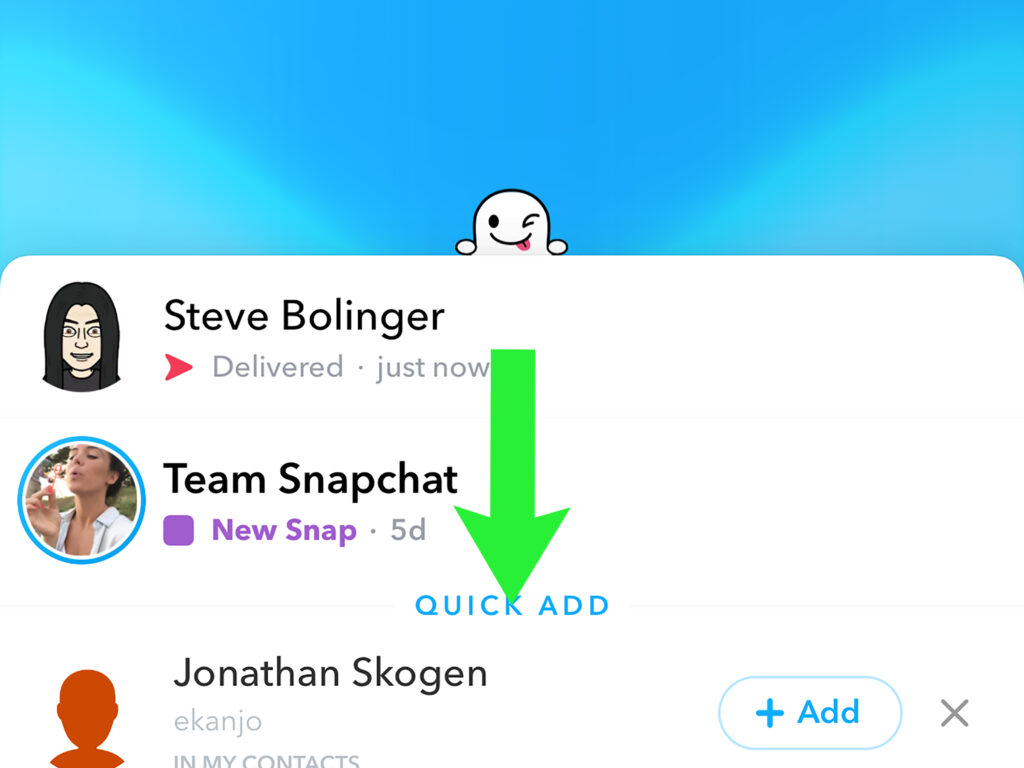Viewport: 1024px width, 768px height.
Task: View Team Snapchat's story avatar
Action: [x=82, y=500]
